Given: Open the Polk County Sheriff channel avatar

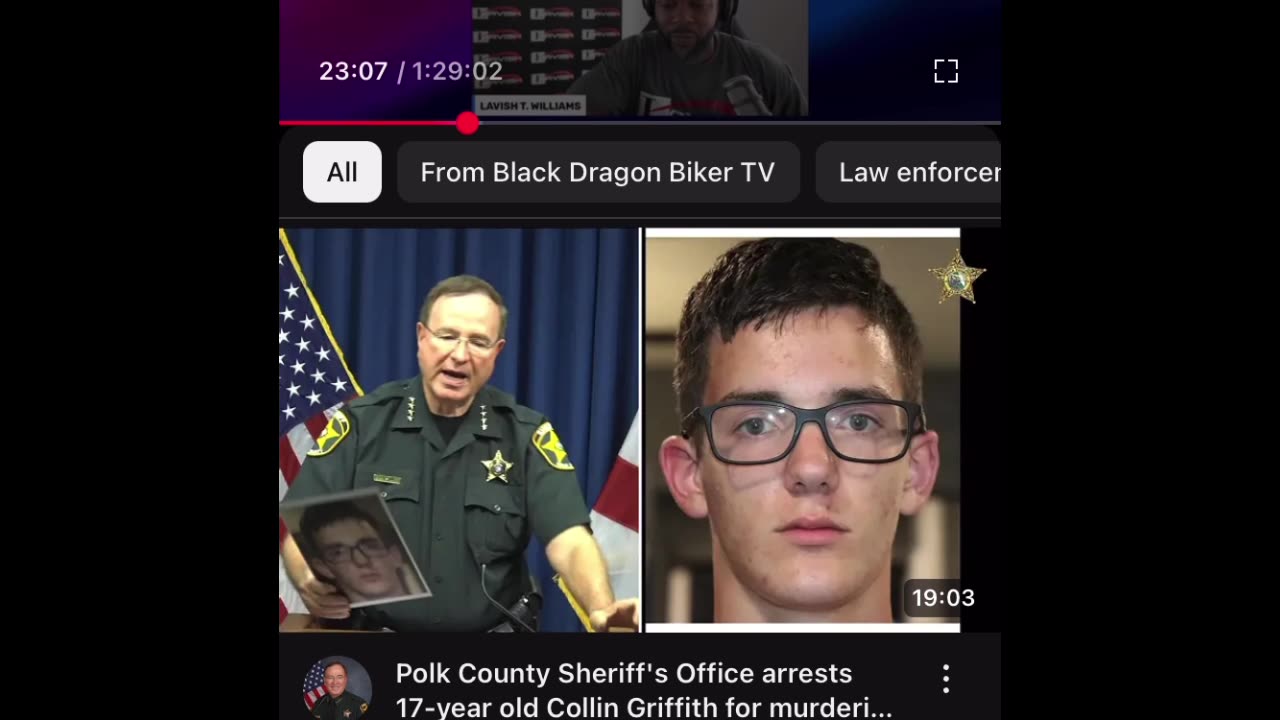Looking at the screenshot, I should click(337, 688).
